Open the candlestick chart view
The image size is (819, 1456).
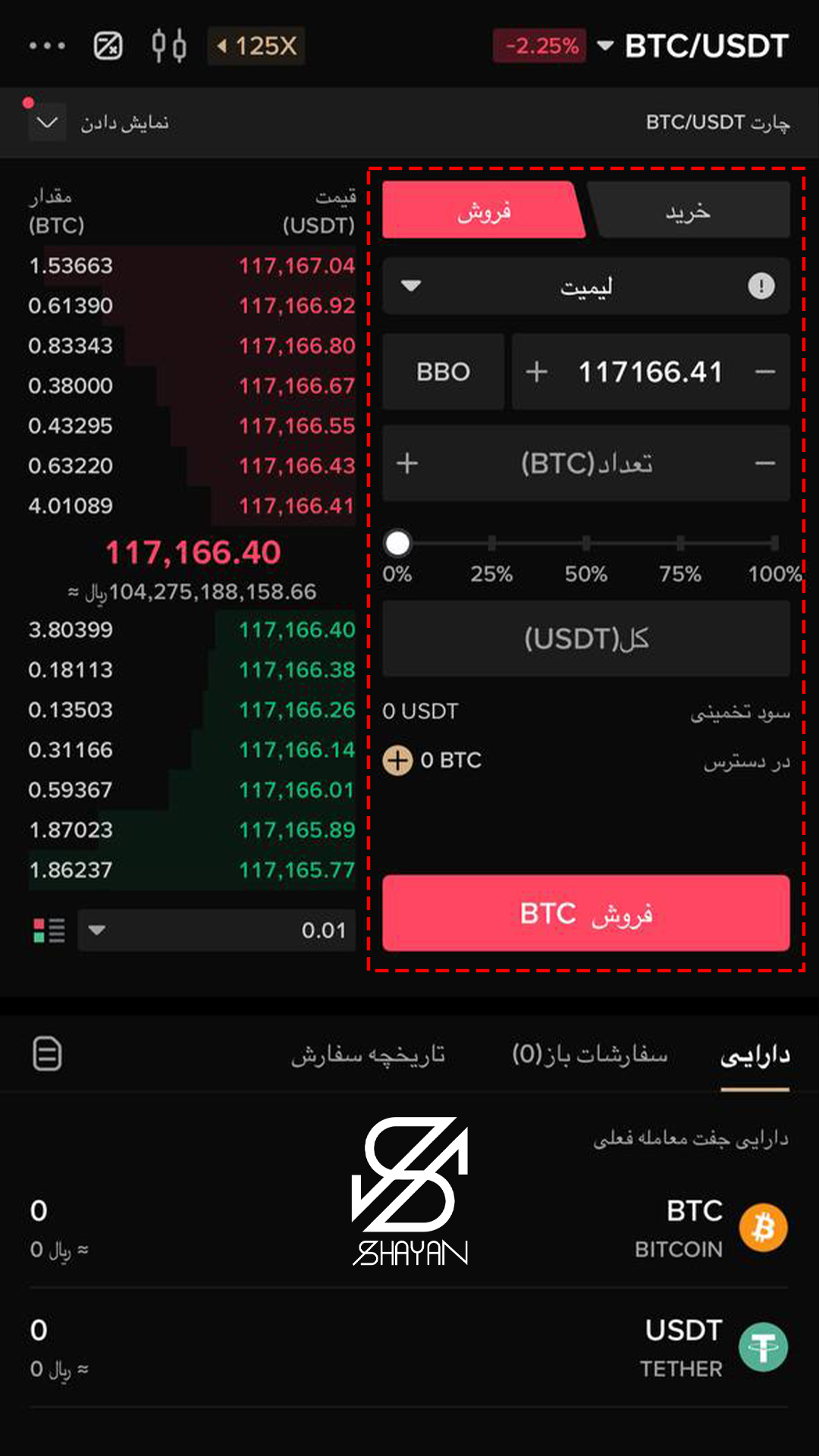[168, 46]
